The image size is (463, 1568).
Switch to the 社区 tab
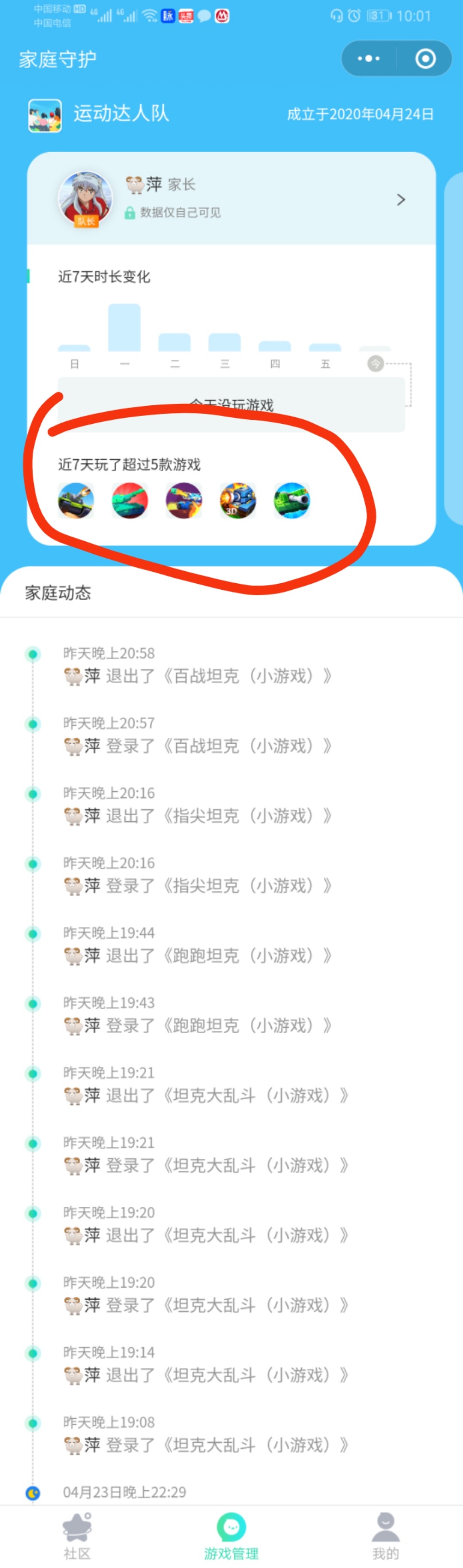click(77, 1536)
